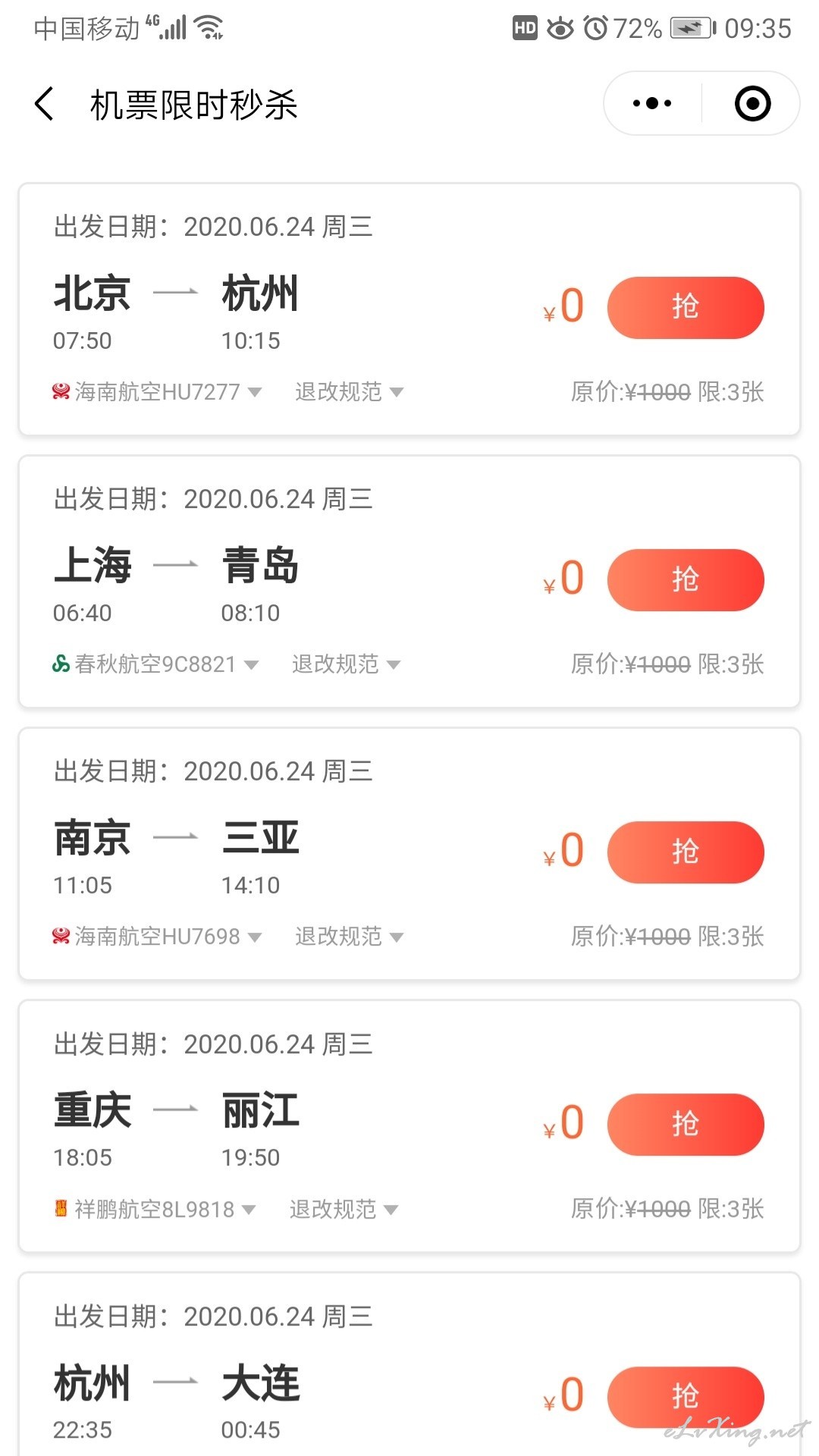Screen dimensions: 819x1456
Task: Expand 退改规范 for 北京 to 杭州 flight
Action: [350, 392]
